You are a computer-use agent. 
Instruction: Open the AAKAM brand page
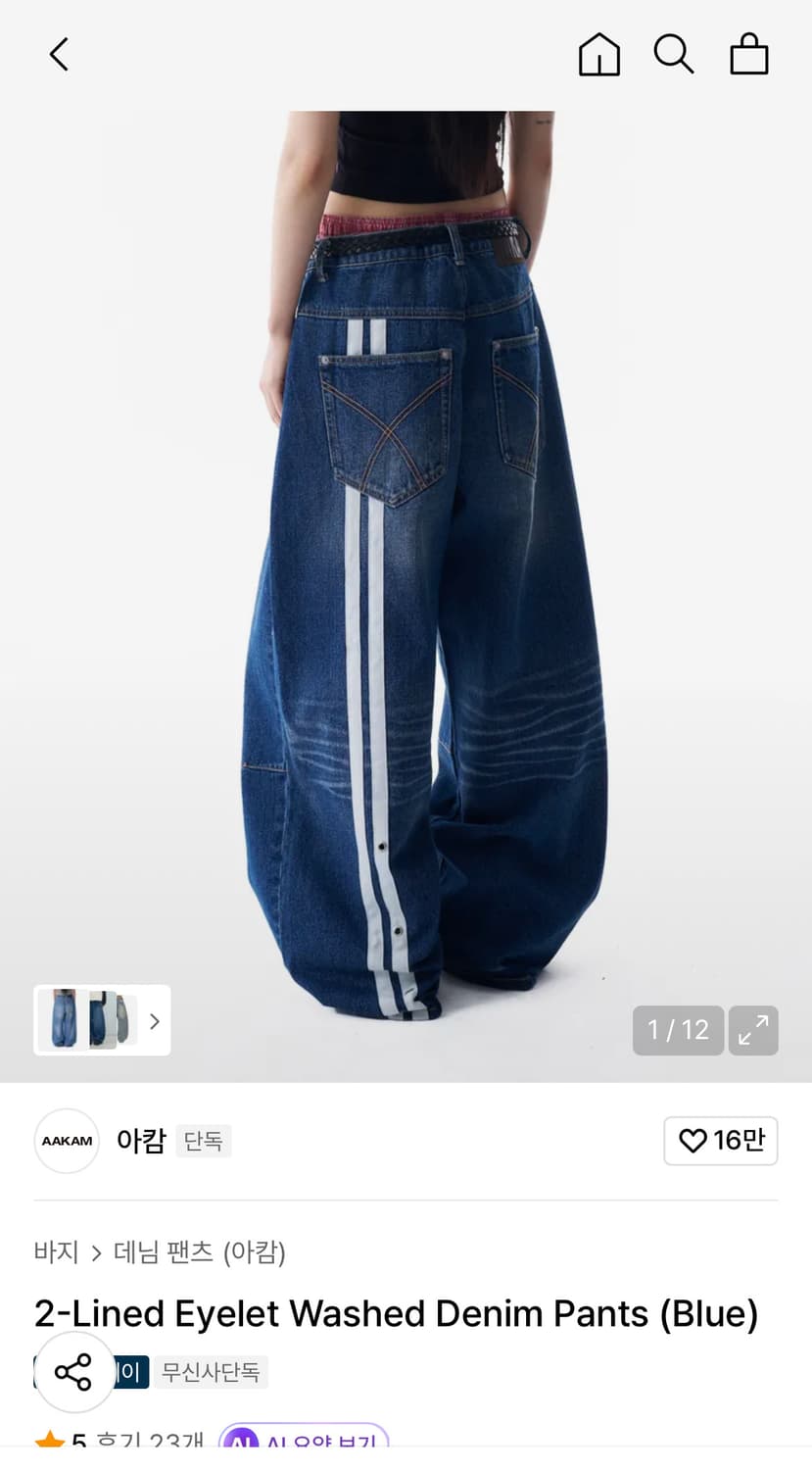coord(67,1141)
